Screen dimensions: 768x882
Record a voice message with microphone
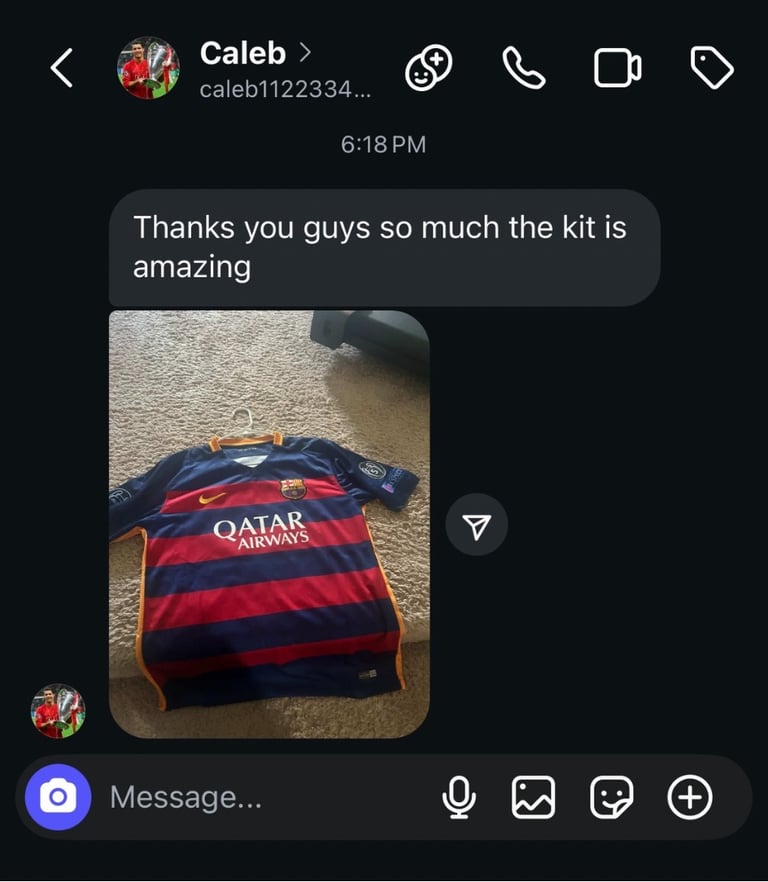[458, 797]
